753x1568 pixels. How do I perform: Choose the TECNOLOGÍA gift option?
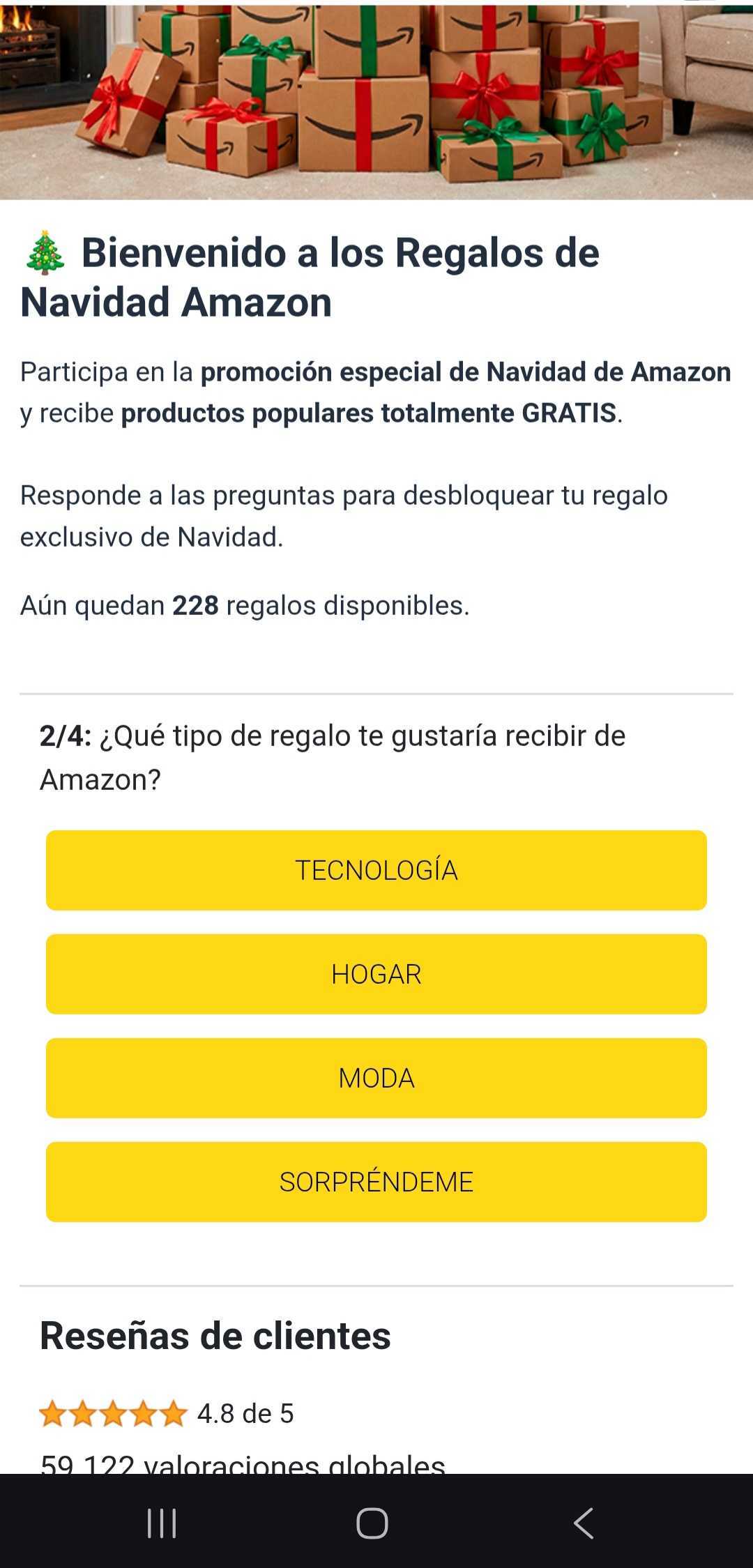(376, 870)
